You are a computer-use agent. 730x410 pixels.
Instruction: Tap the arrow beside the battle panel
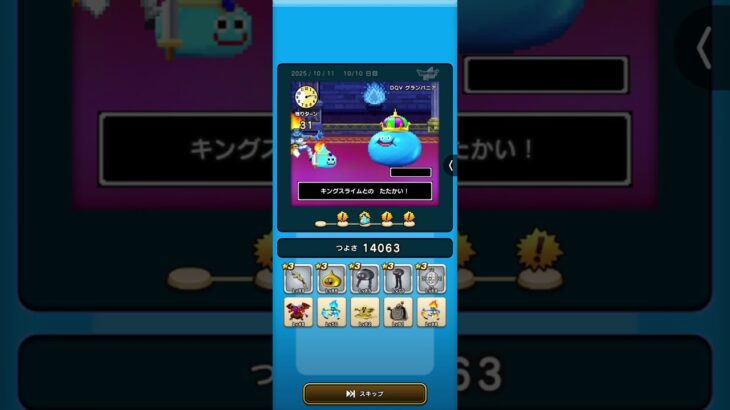[x=450, y=166]
